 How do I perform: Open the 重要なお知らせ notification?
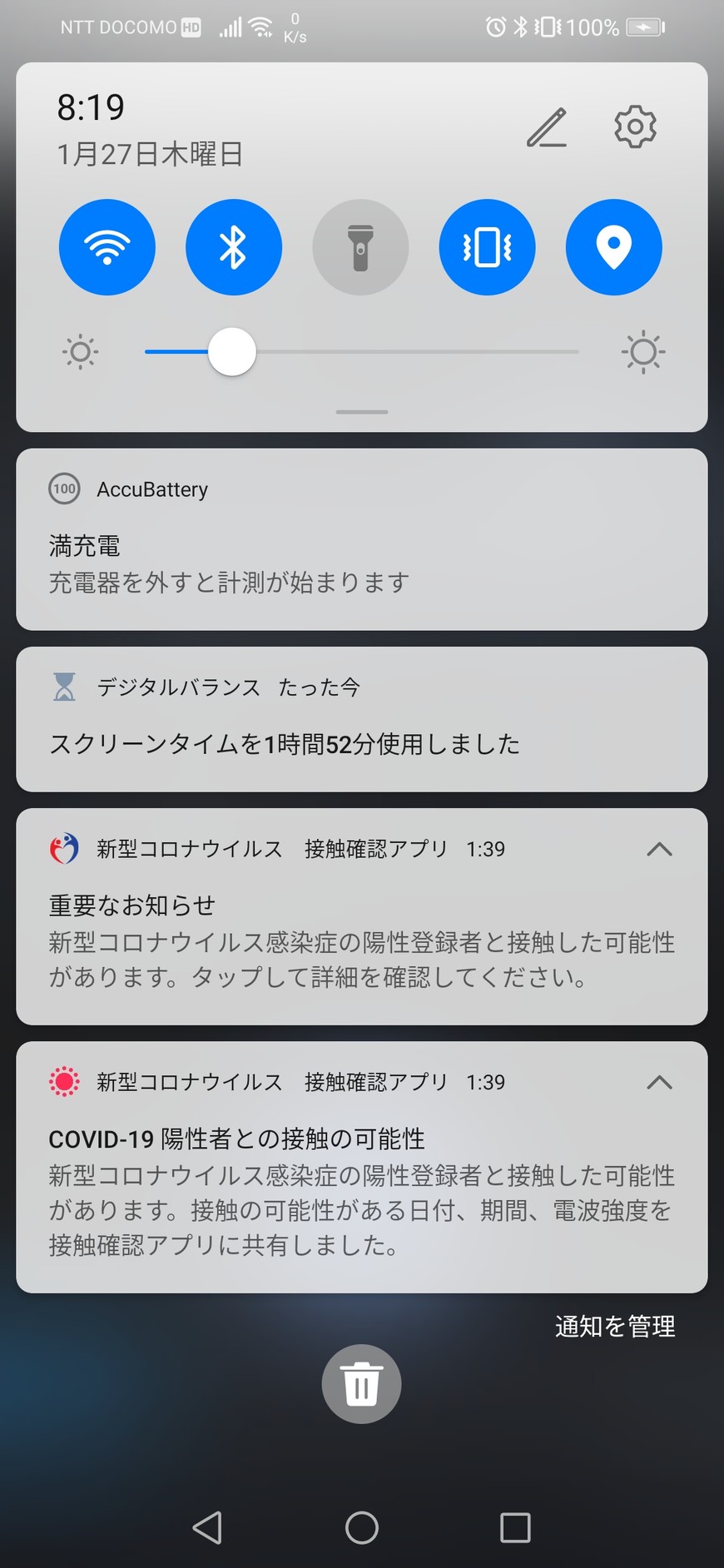[x=361, y=940]
